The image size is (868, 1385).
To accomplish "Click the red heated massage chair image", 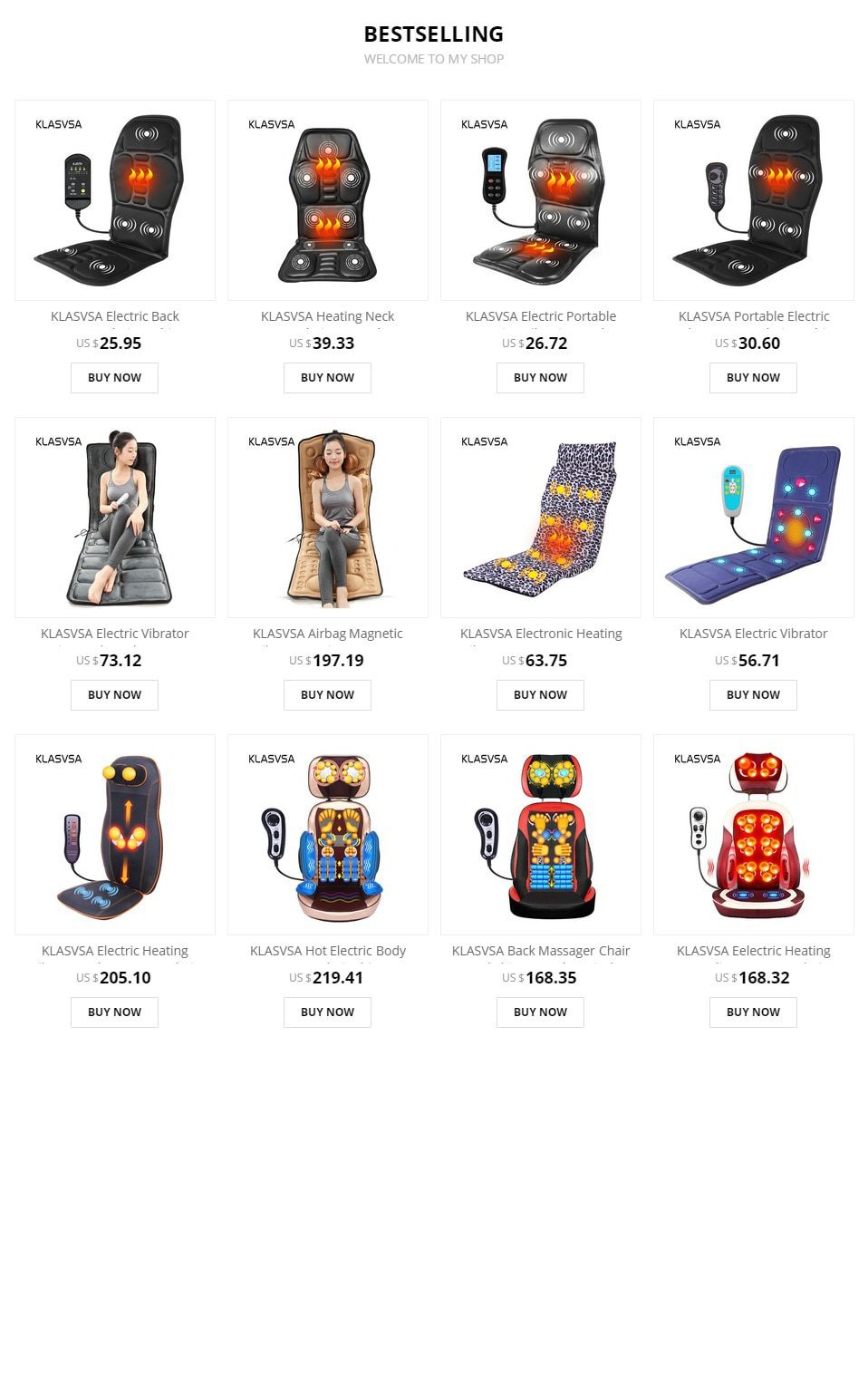I will click(753, 834).
